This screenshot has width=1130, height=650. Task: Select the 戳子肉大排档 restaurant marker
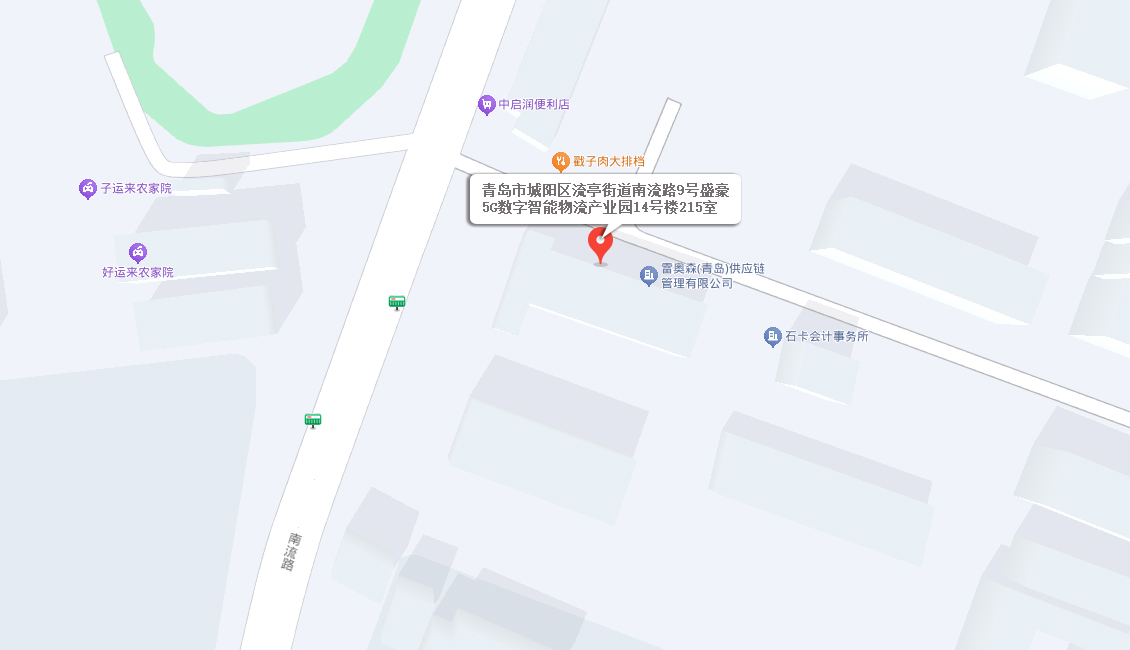[561, 161]
